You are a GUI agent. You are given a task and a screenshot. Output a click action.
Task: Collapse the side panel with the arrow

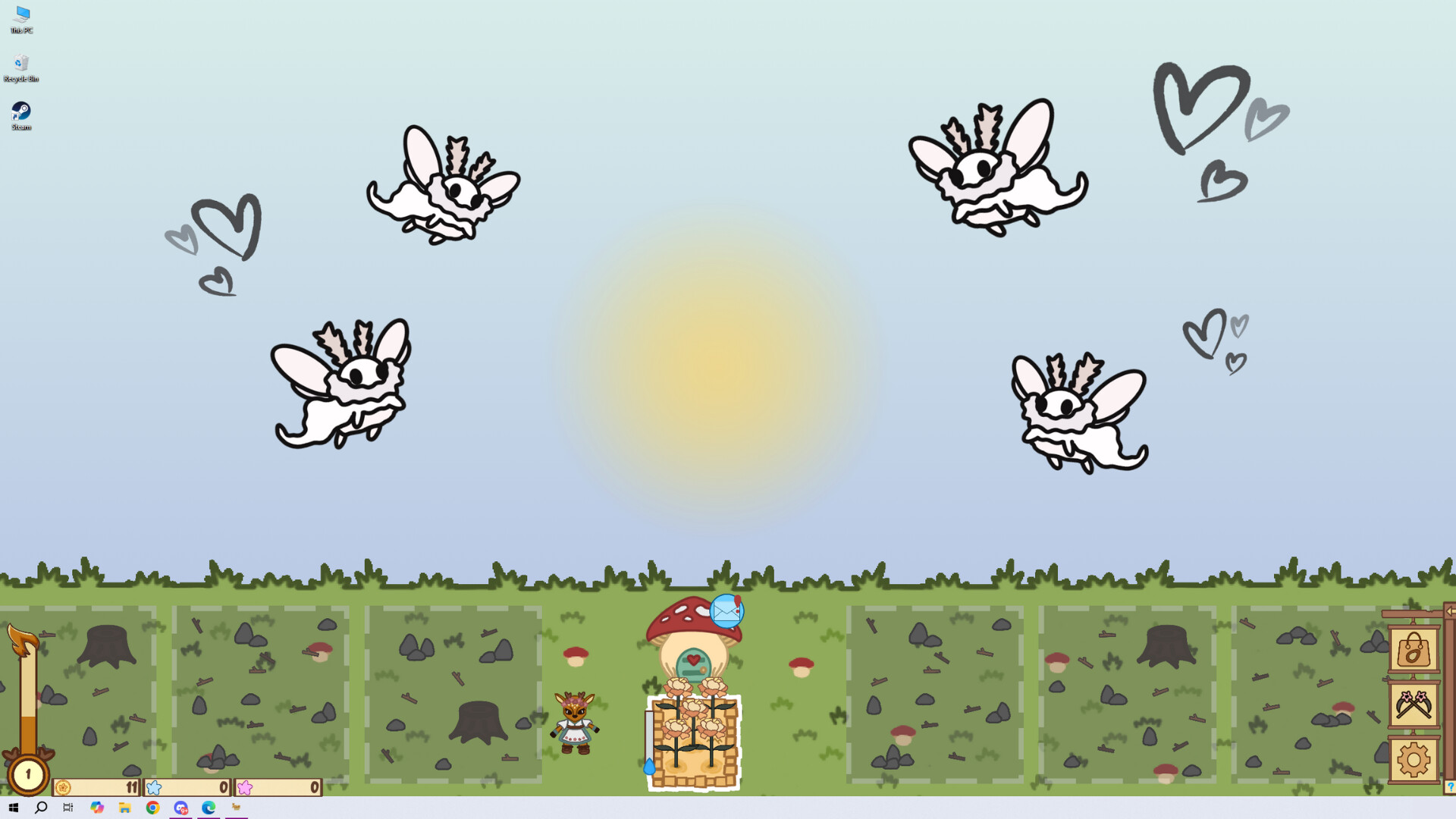[1449, 611]
